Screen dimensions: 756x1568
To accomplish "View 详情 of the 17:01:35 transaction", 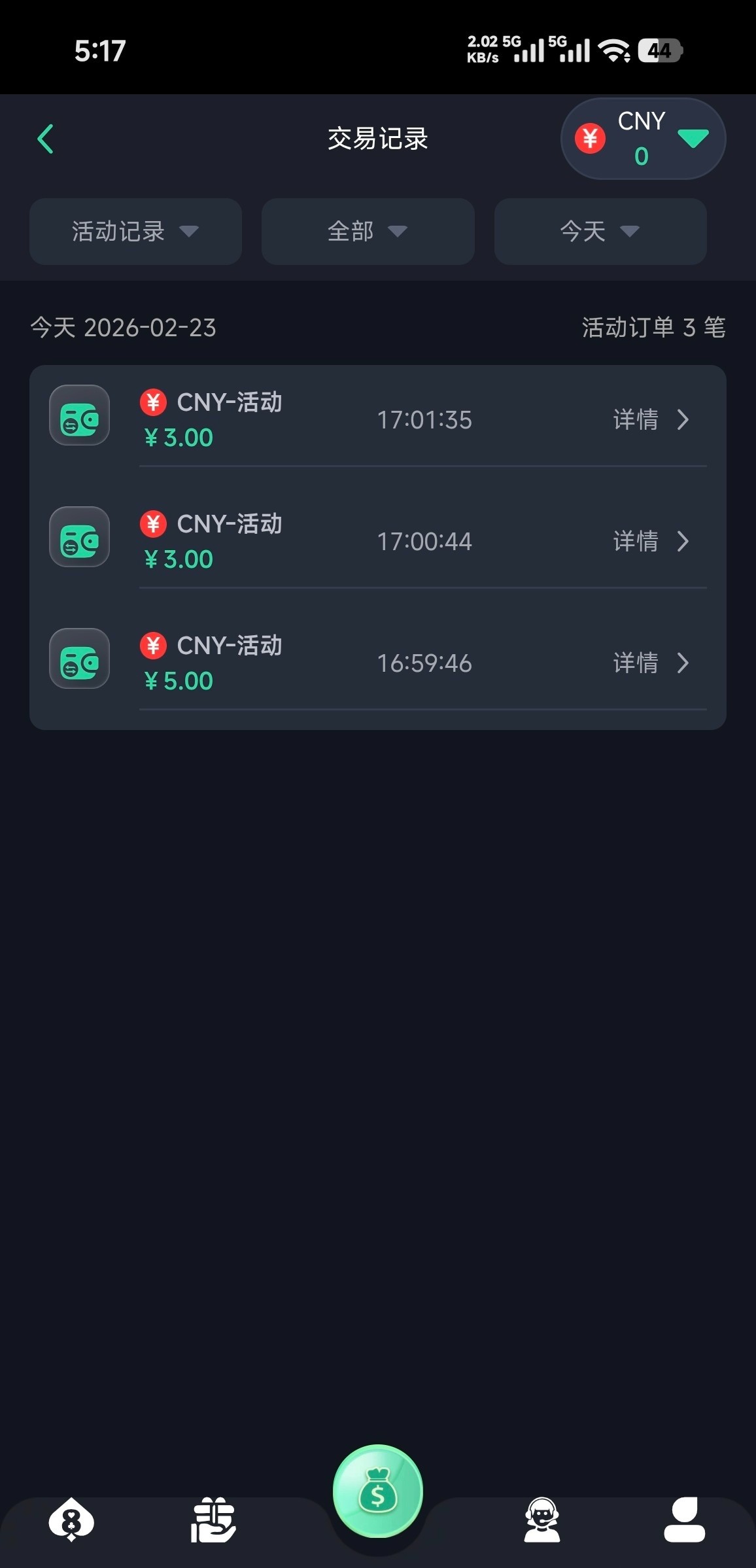I will 651,419.
